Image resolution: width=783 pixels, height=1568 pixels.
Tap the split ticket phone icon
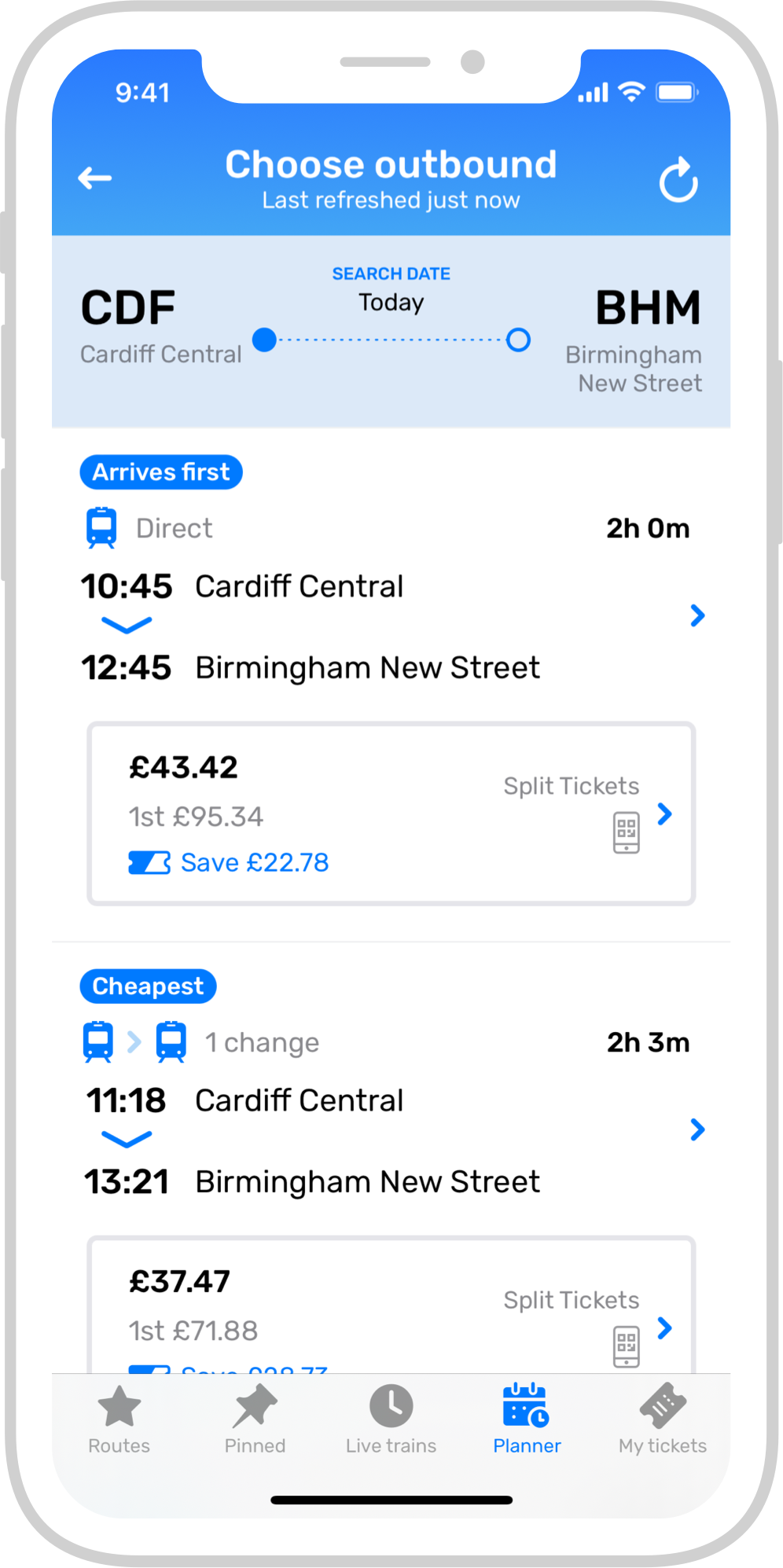tap(625, 831)
